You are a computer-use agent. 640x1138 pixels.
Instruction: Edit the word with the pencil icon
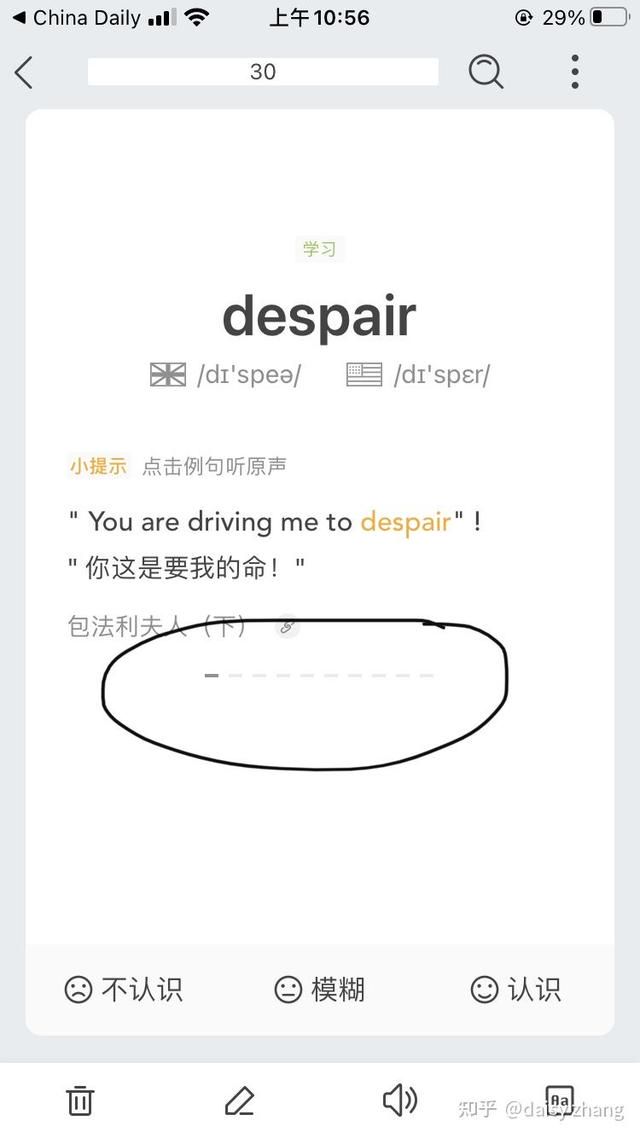click(239, 1100)
